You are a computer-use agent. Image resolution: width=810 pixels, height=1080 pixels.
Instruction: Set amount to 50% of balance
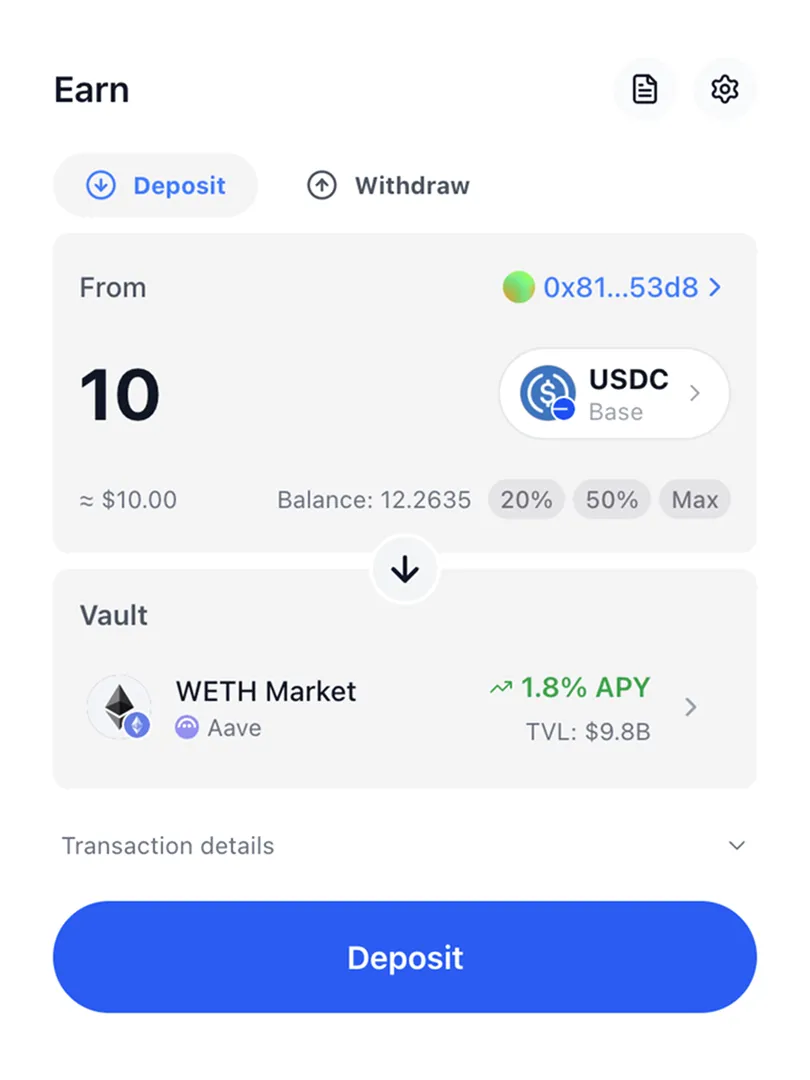pyautogui.click(x=612, y=500)
